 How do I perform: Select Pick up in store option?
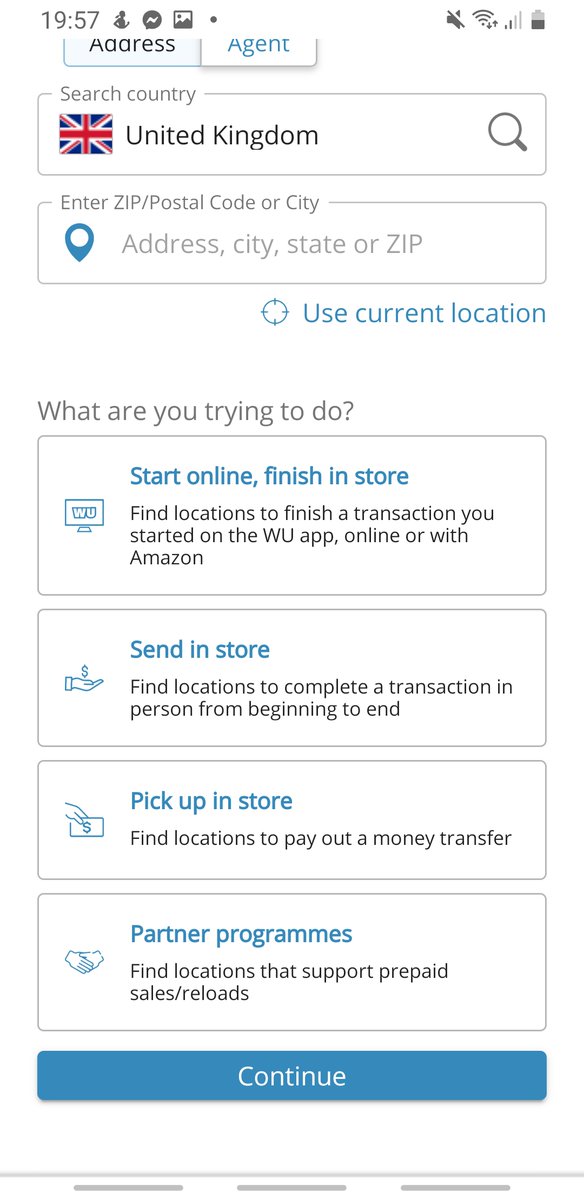tap(292, 820)
